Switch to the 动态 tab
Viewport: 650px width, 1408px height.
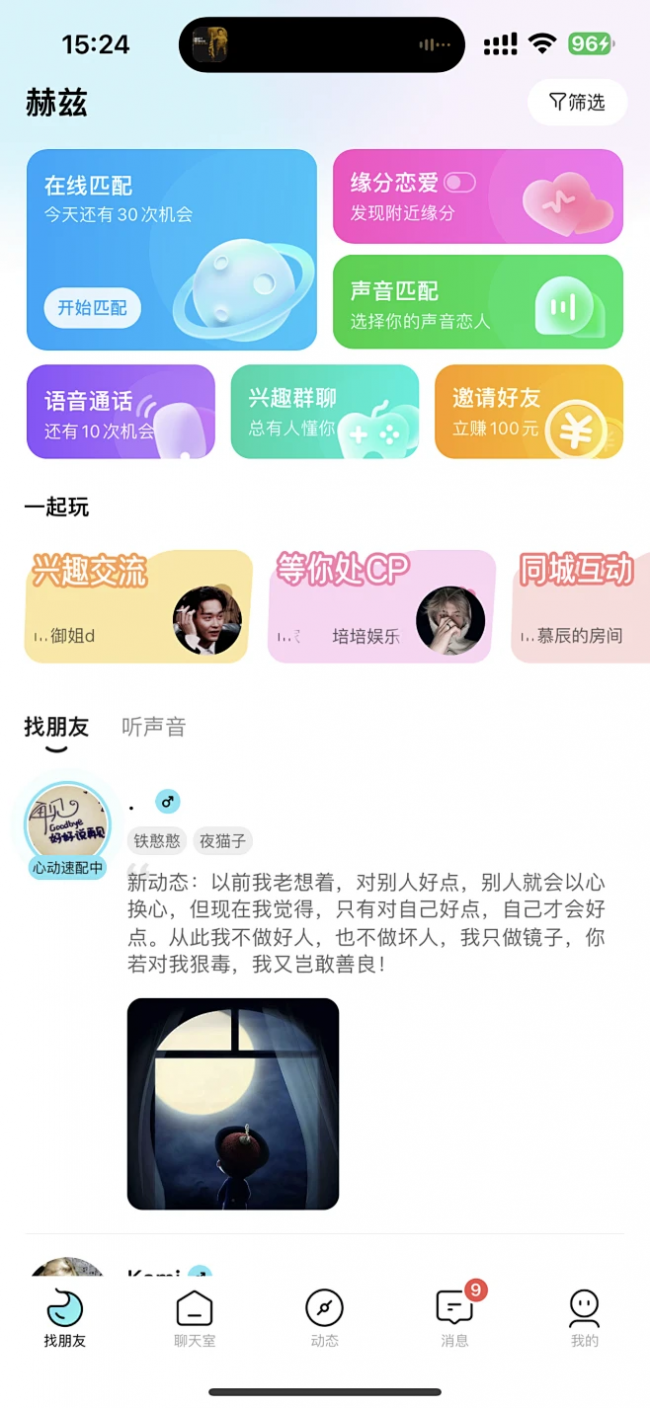tap(324, 1318)
